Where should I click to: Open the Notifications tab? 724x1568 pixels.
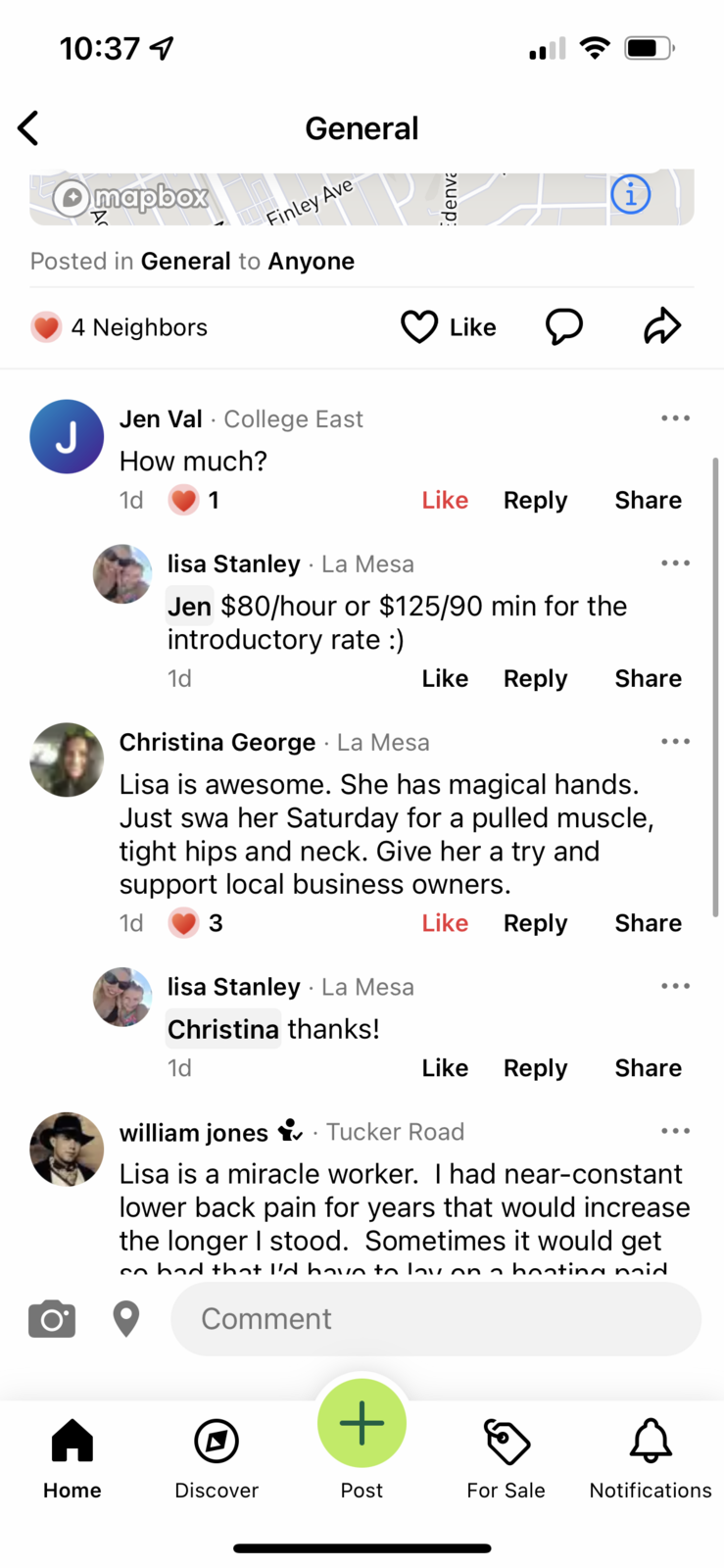coord(651,1458)
